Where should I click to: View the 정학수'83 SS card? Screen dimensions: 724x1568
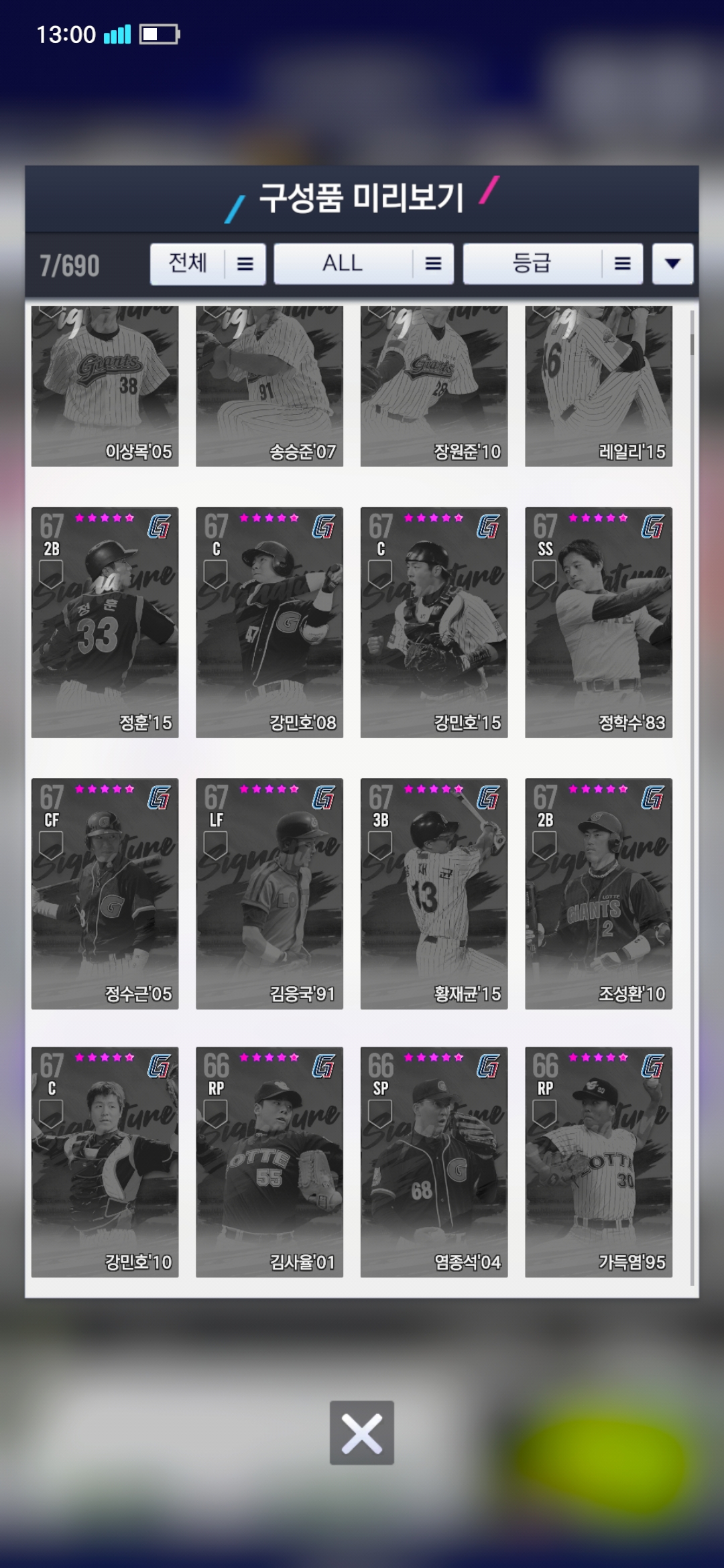[598, 623]
